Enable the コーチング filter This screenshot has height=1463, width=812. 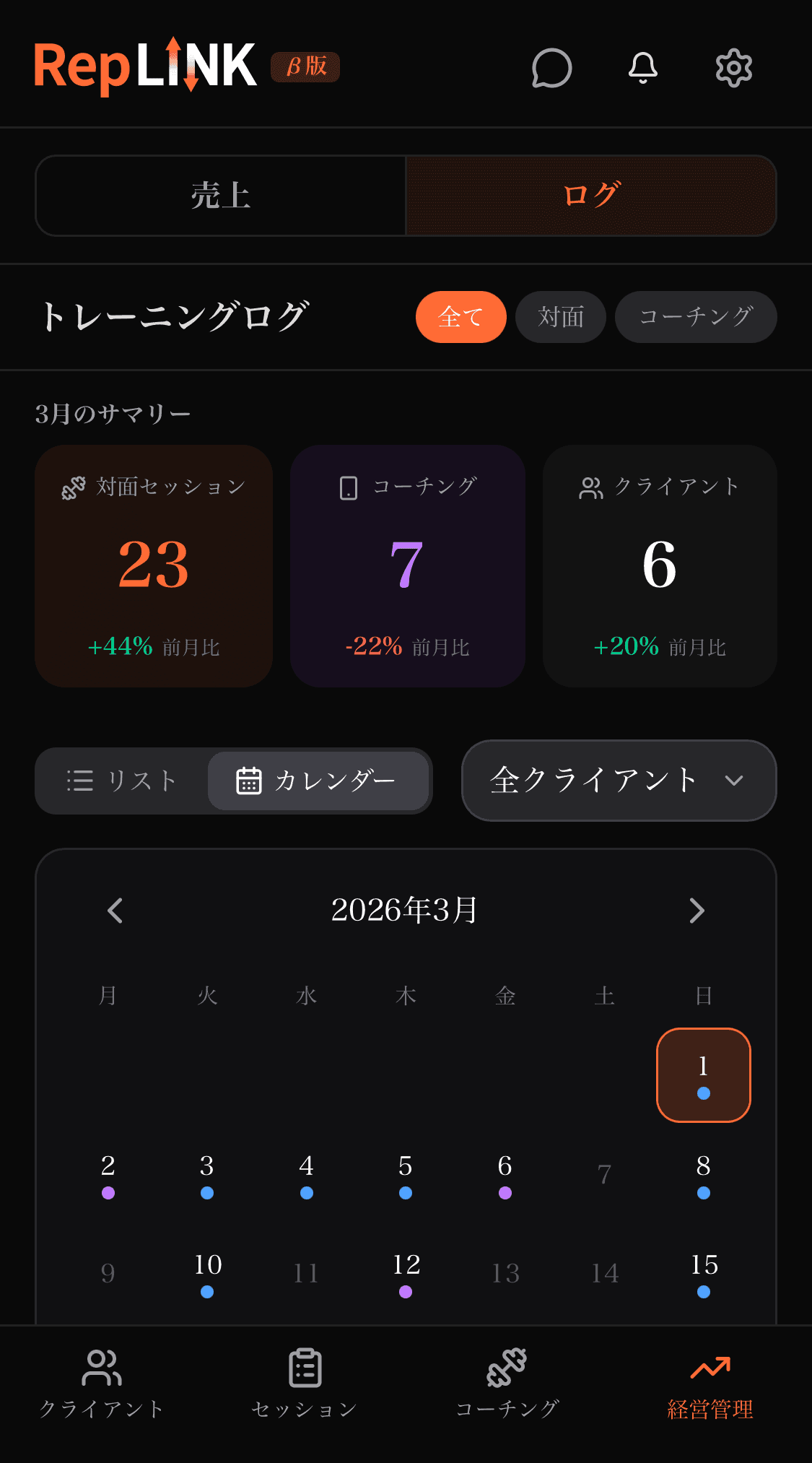[695, 316]
